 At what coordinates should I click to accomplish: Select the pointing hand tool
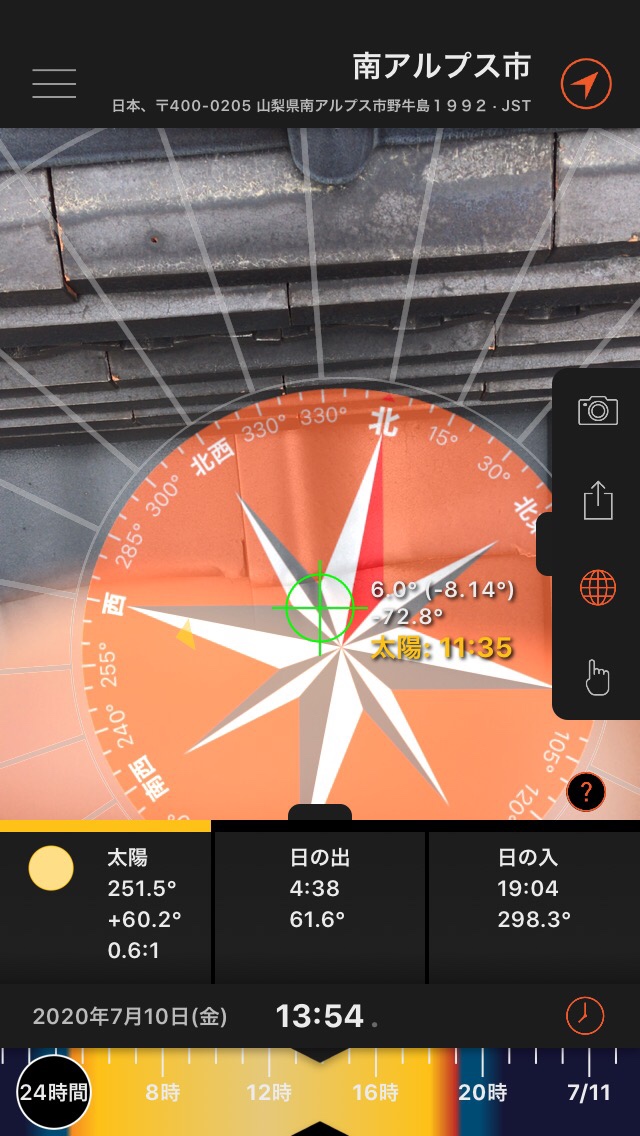(598, 677)
